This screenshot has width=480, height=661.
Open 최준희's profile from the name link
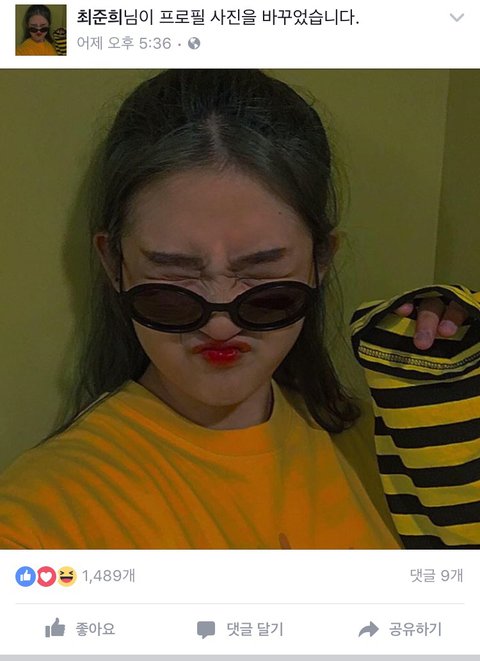[x=100, y=17]
